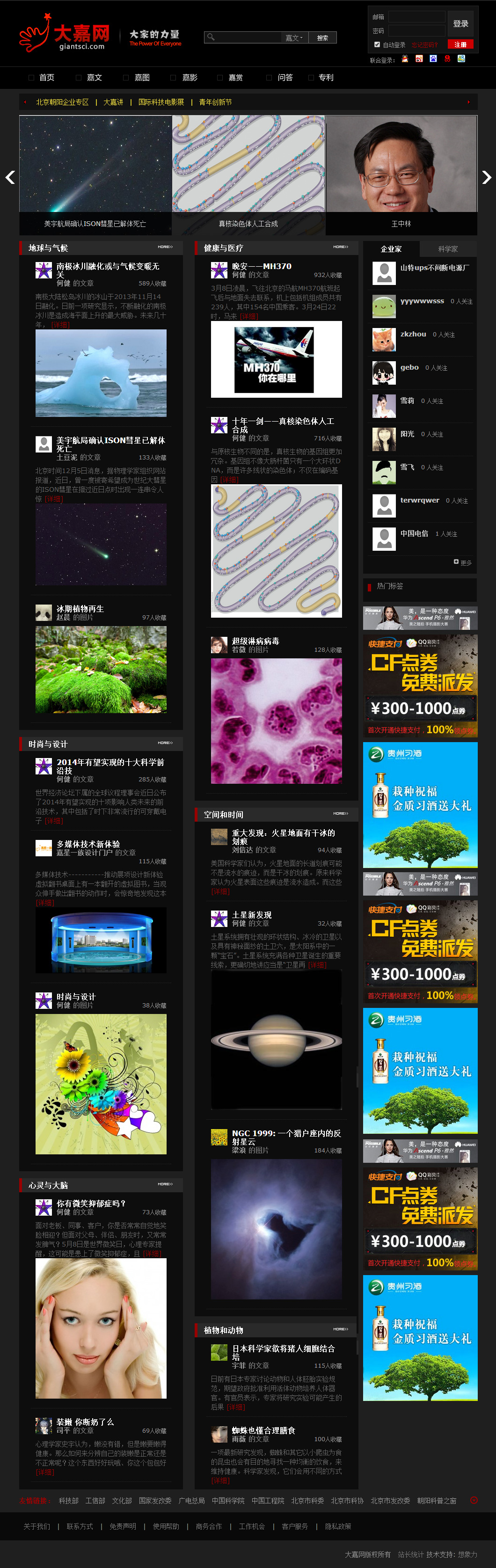Open the 嘉文 search category dropdown
The image size is (496, 1568).
coord(294,38)
